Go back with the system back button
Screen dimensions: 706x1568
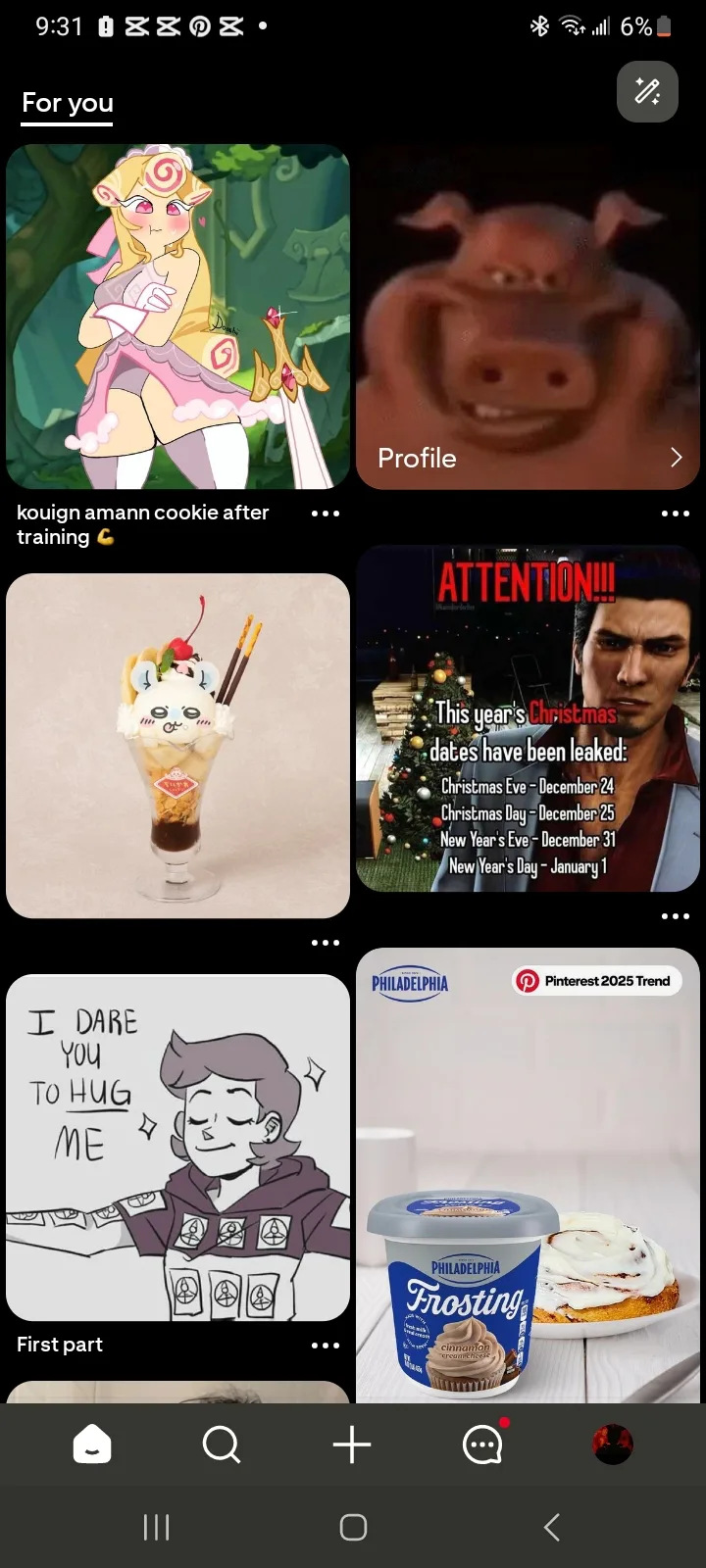point(552,1527)
